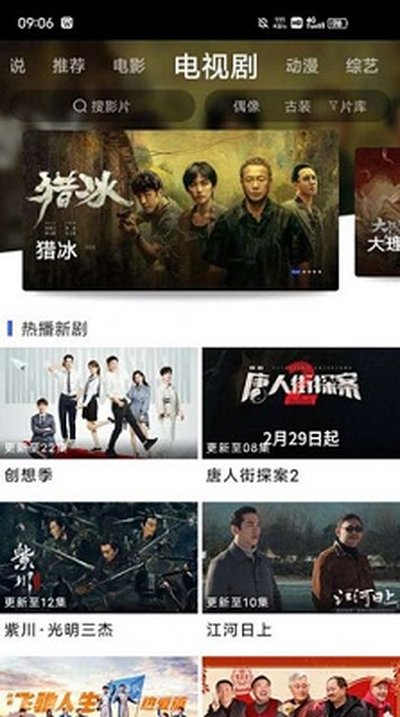The height and width of the screenshot is (717, 400).
Task: Open the 创想季 series card
Action: pyautogui.click(x=99, y=416)
